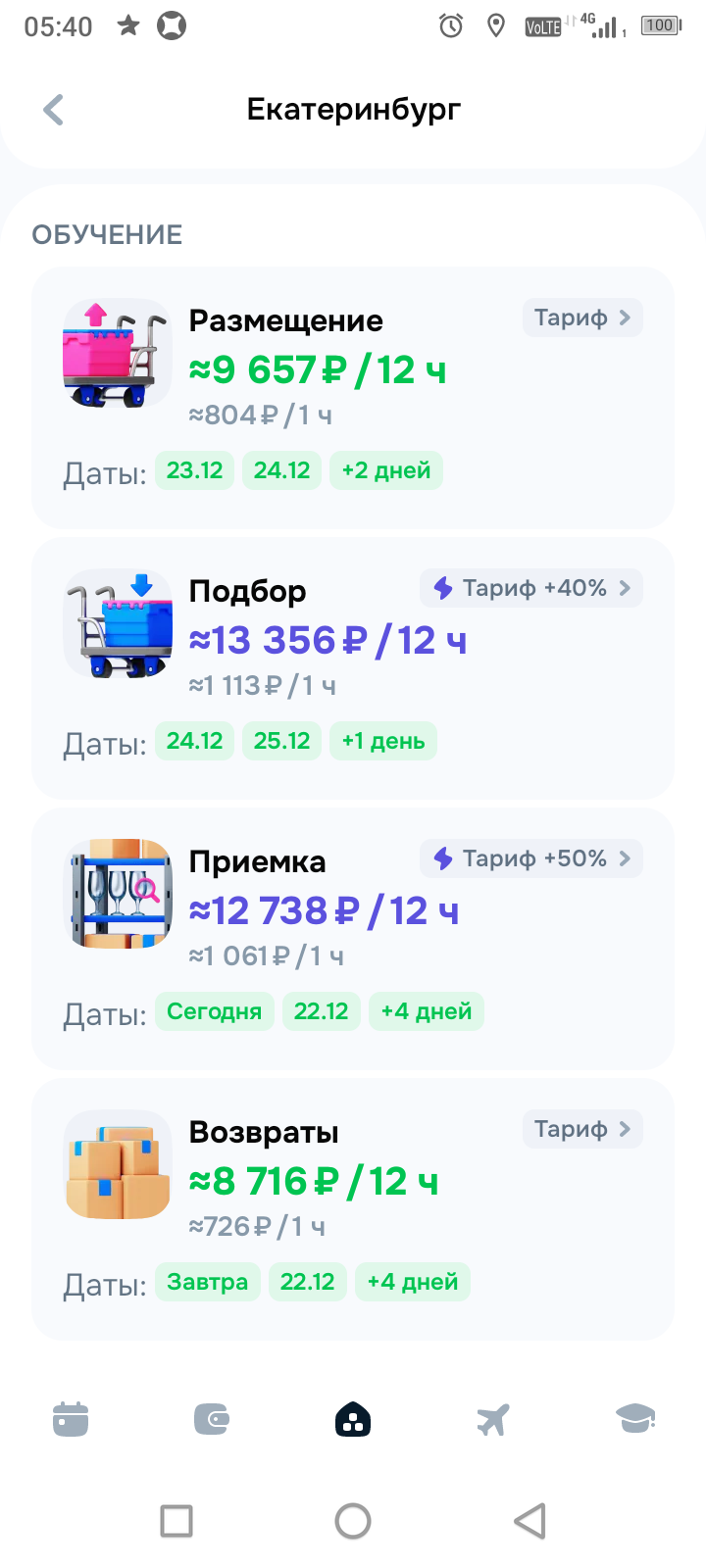
Task: Pick date 25.12 for Подбор
Action: pos(281,741)
